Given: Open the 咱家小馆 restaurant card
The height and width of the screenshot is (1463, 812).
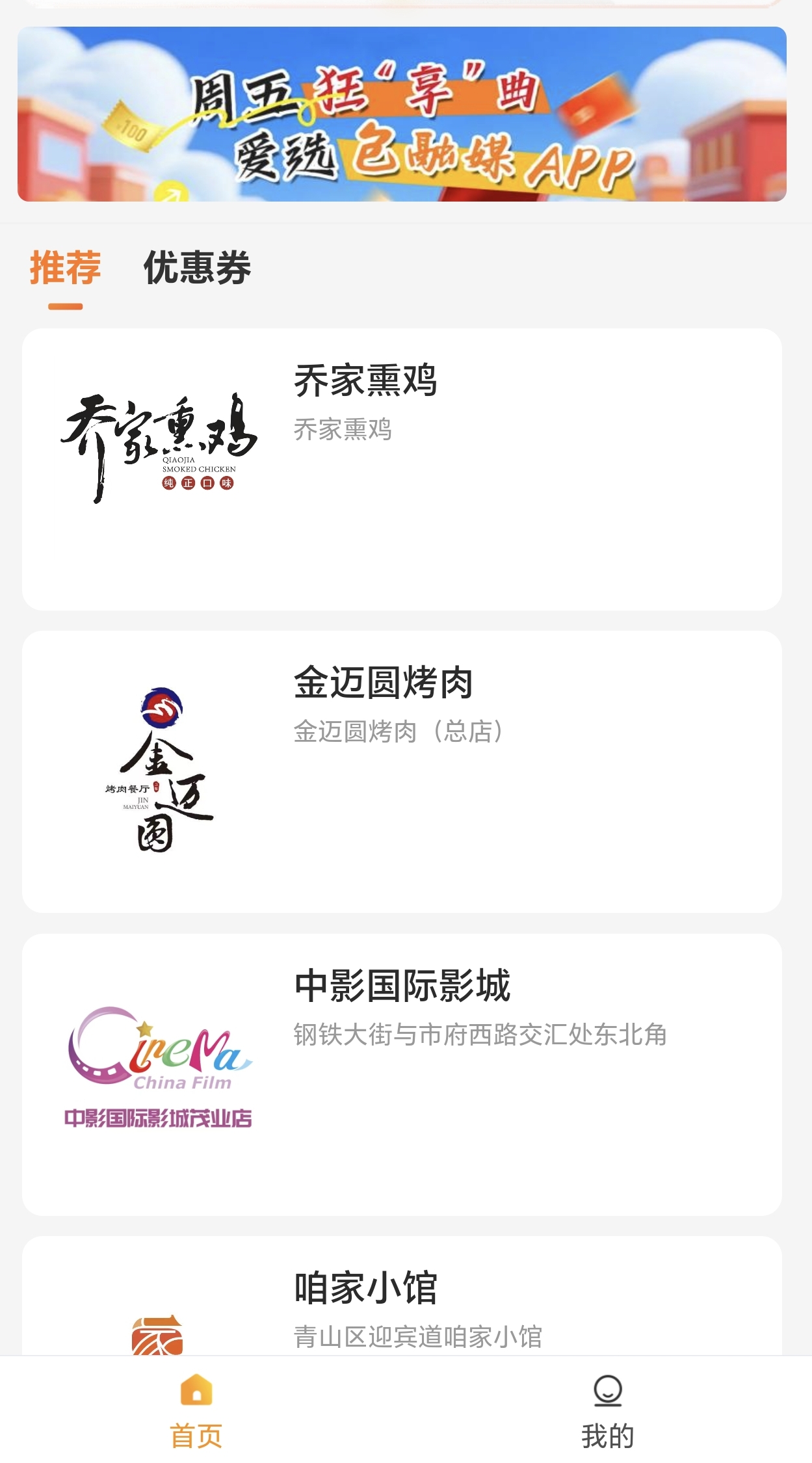Looking at the screenshot, I should (x=402, y=1296).
